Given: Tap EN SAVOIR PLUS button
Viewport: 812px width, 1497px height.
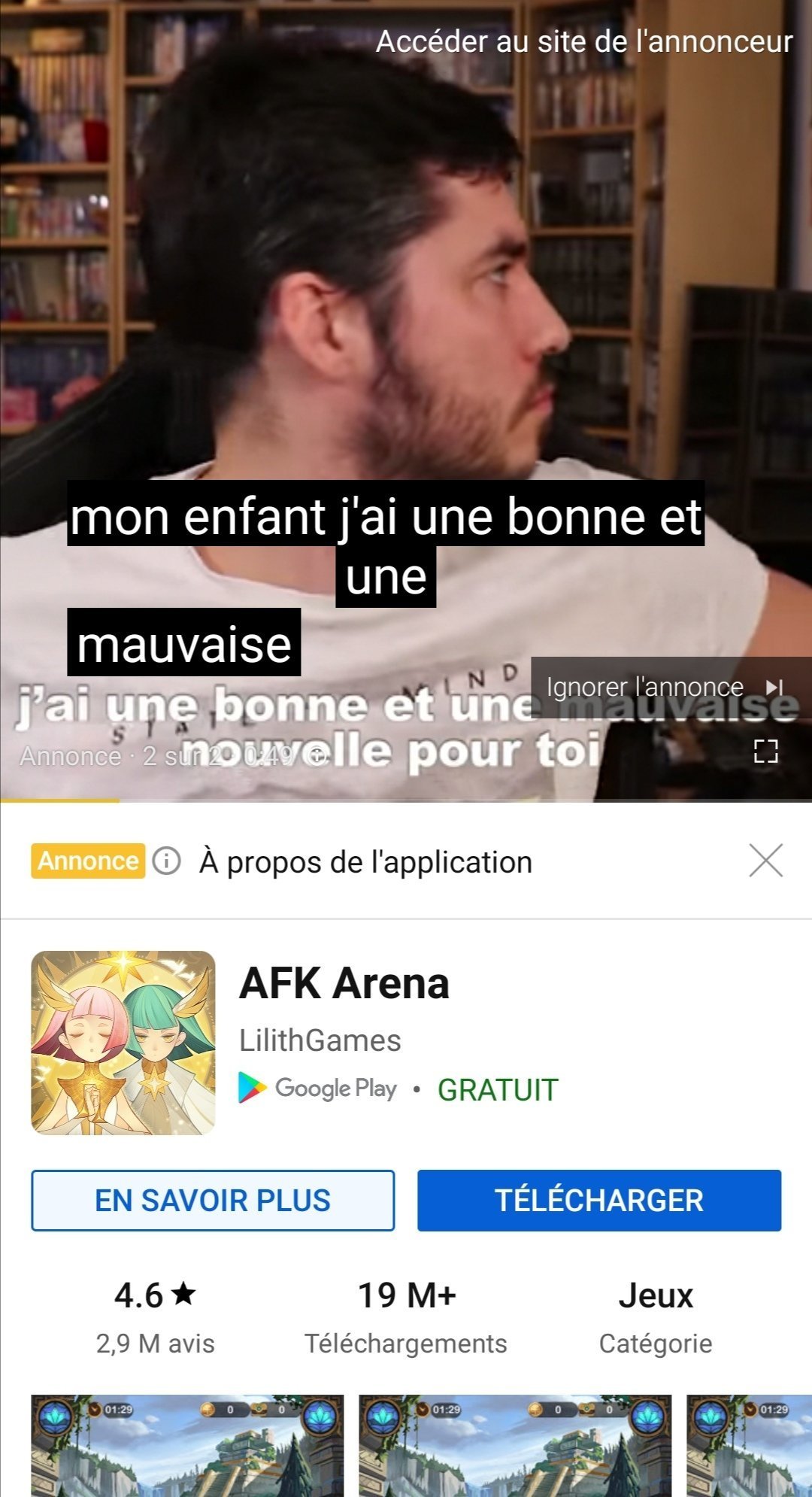Looking at the screenshot, I should pos(213,1200).
